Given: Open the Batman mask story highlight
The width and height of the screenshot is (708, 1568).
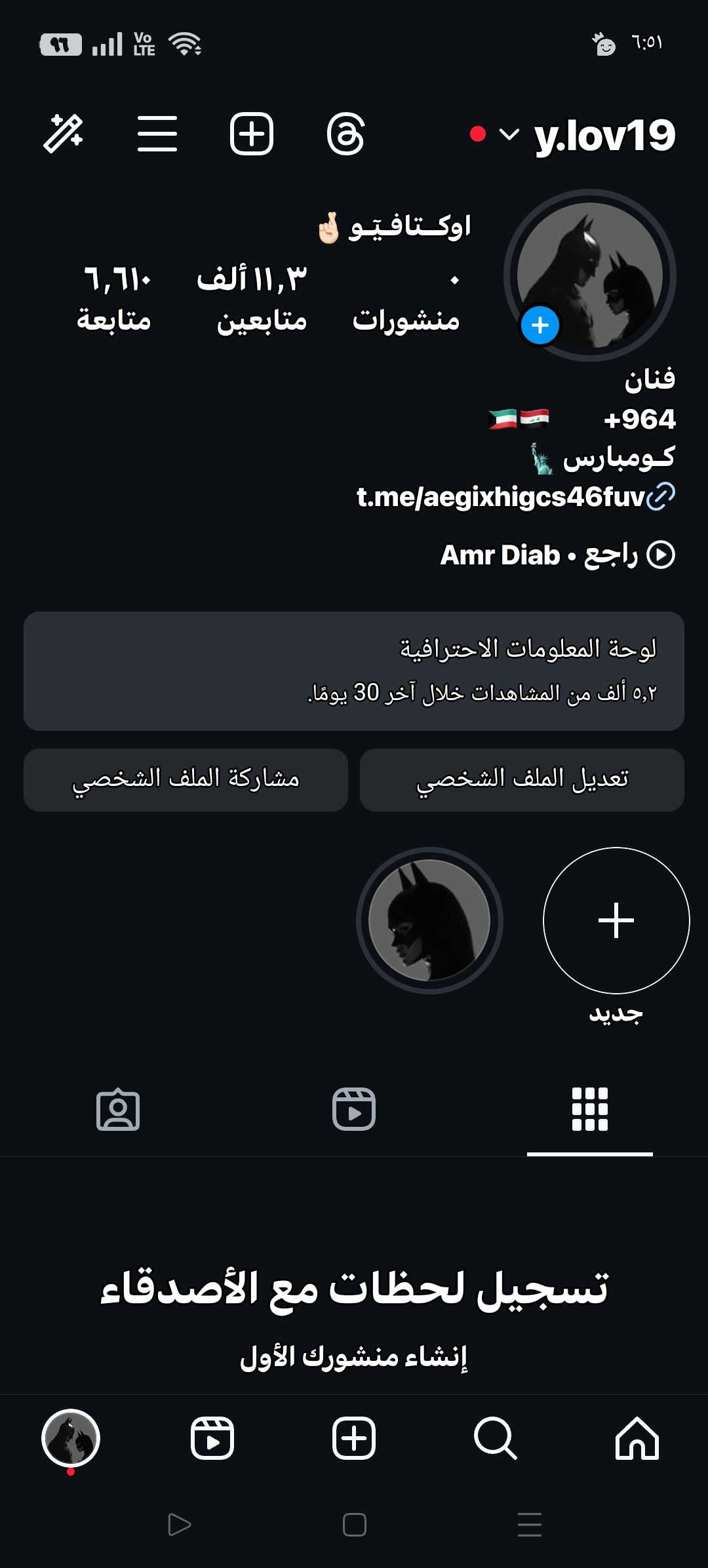Looking at the screenshot, I should 429,920.
